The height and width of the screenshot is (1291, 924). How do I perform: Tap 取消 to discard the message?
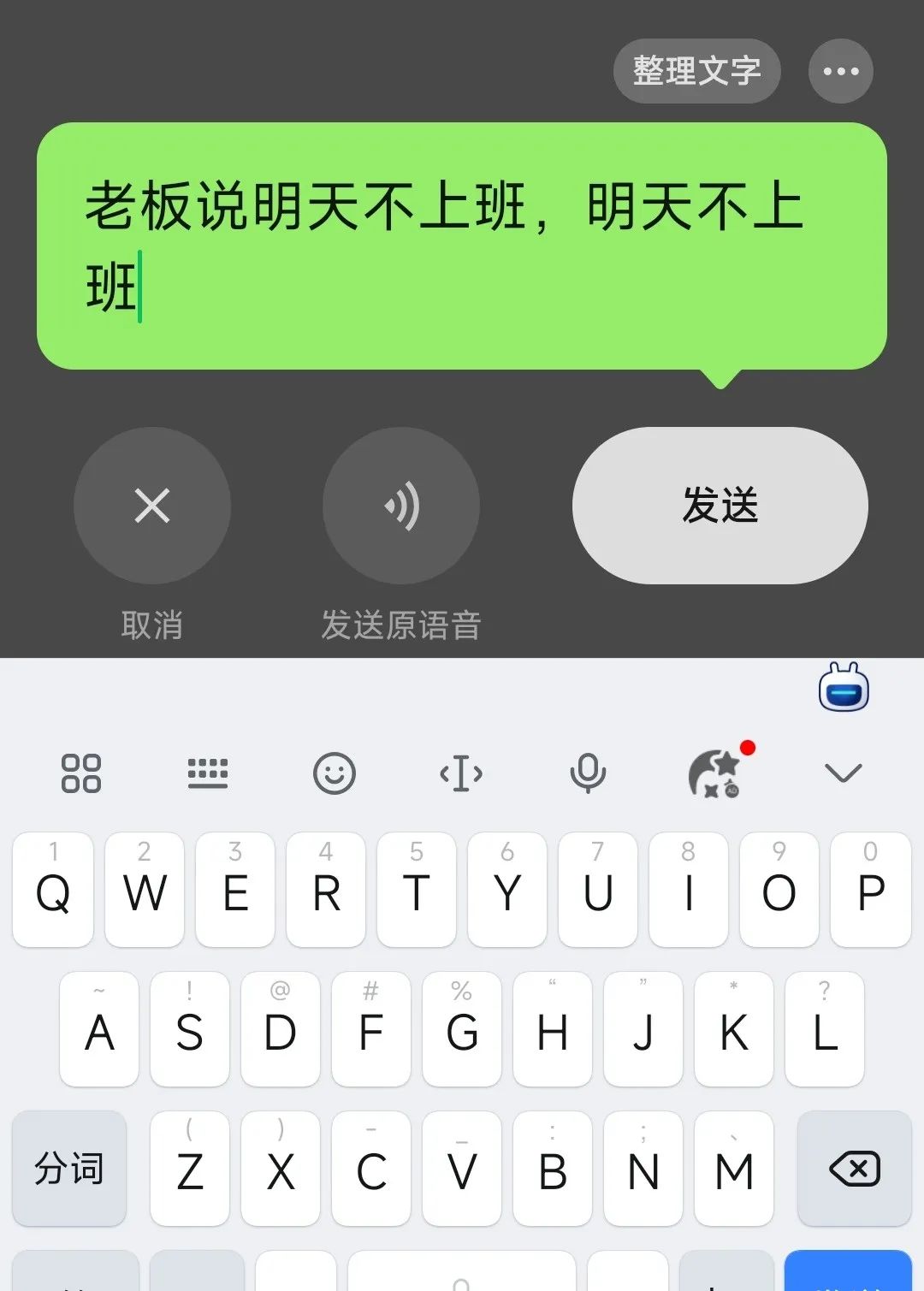click(151, 624)
